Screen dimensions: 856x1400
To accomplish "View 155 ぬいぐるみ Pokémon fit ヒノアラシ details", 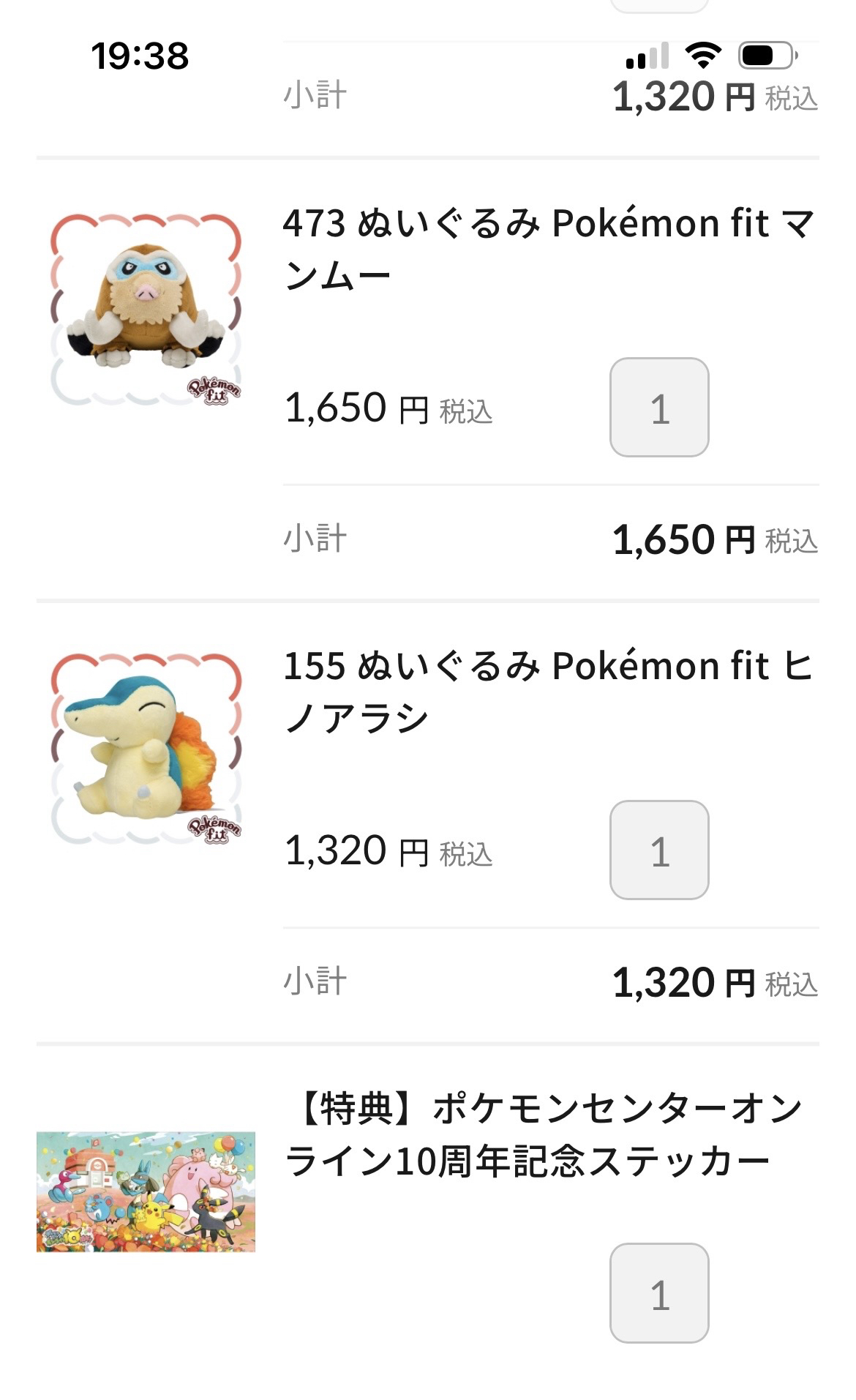I will [x=549, y=692].
